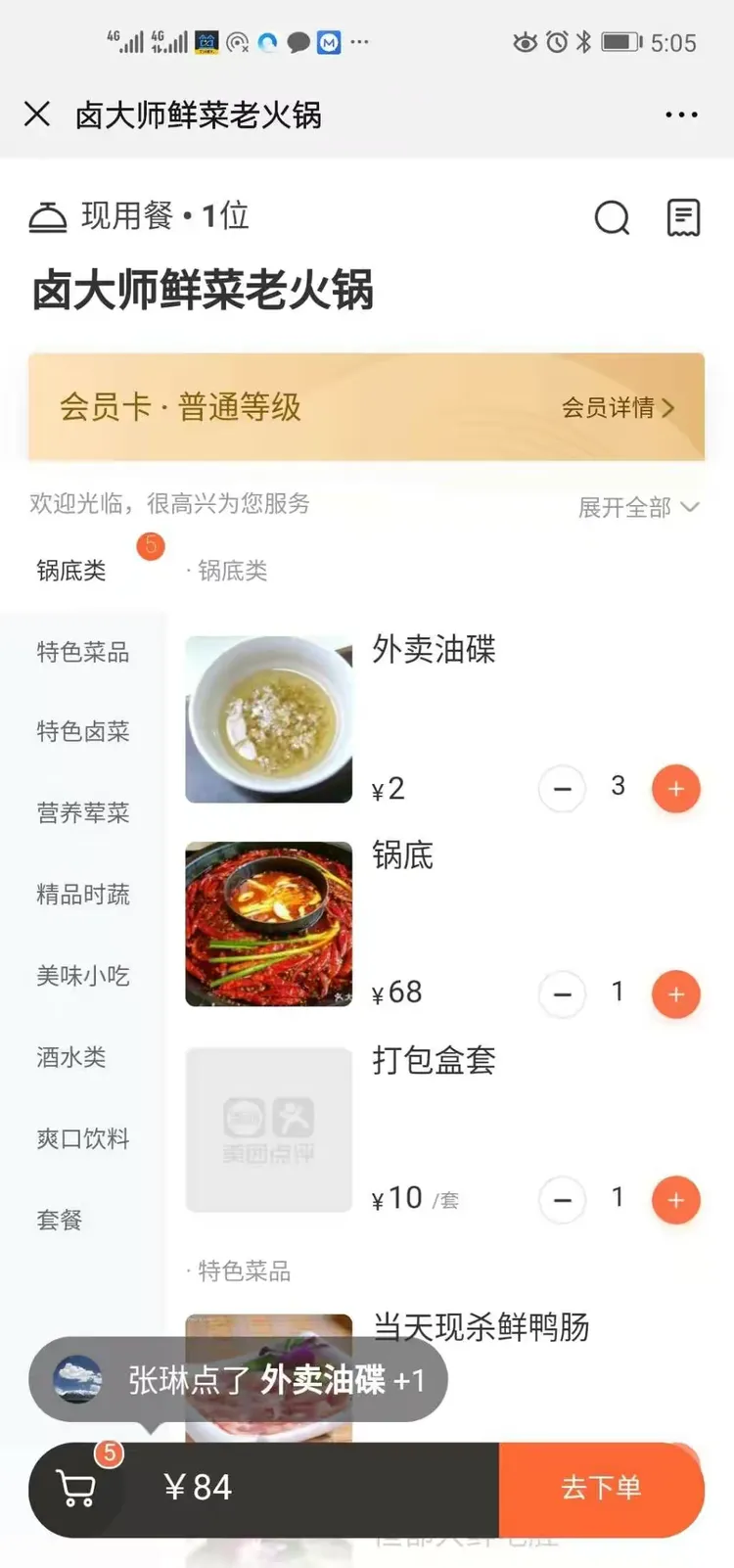Tap the 去下单 order button

tap(603, 1488)
